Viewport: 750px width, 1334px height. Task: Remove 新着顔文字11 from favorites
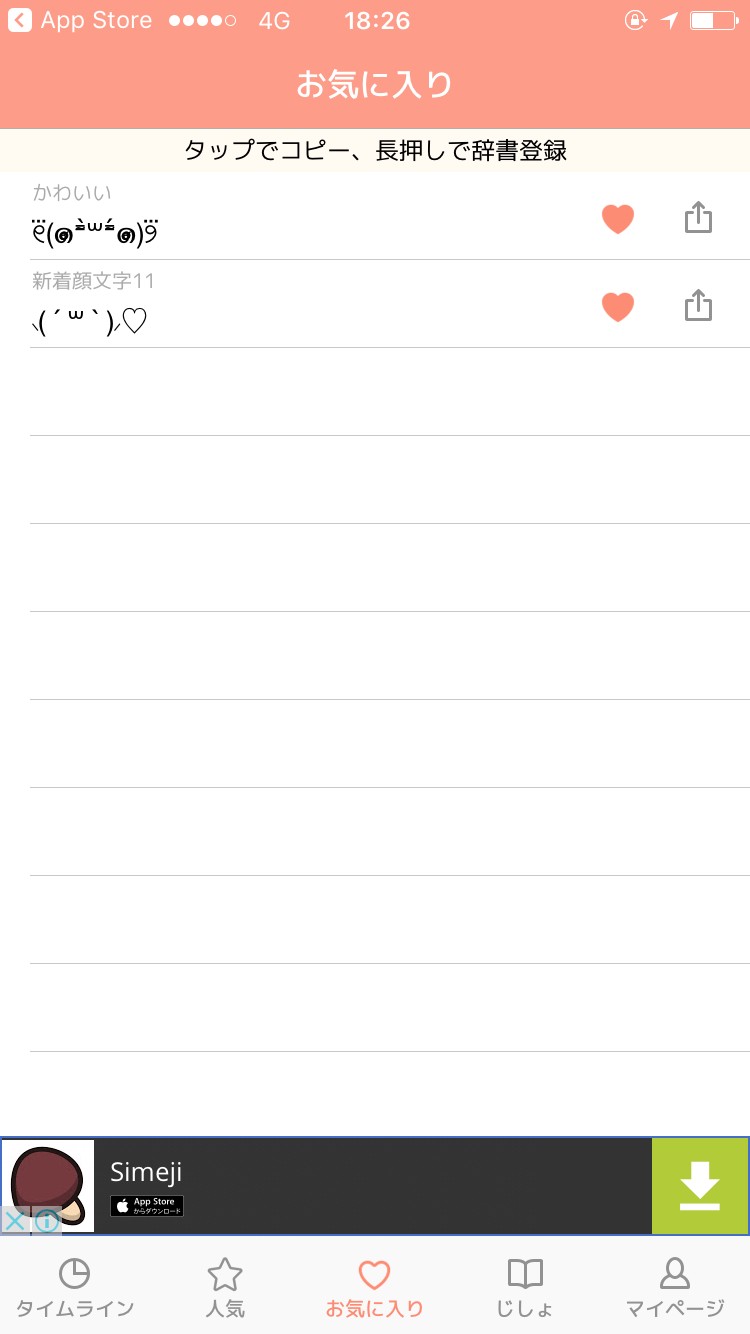tap(618, 306)
